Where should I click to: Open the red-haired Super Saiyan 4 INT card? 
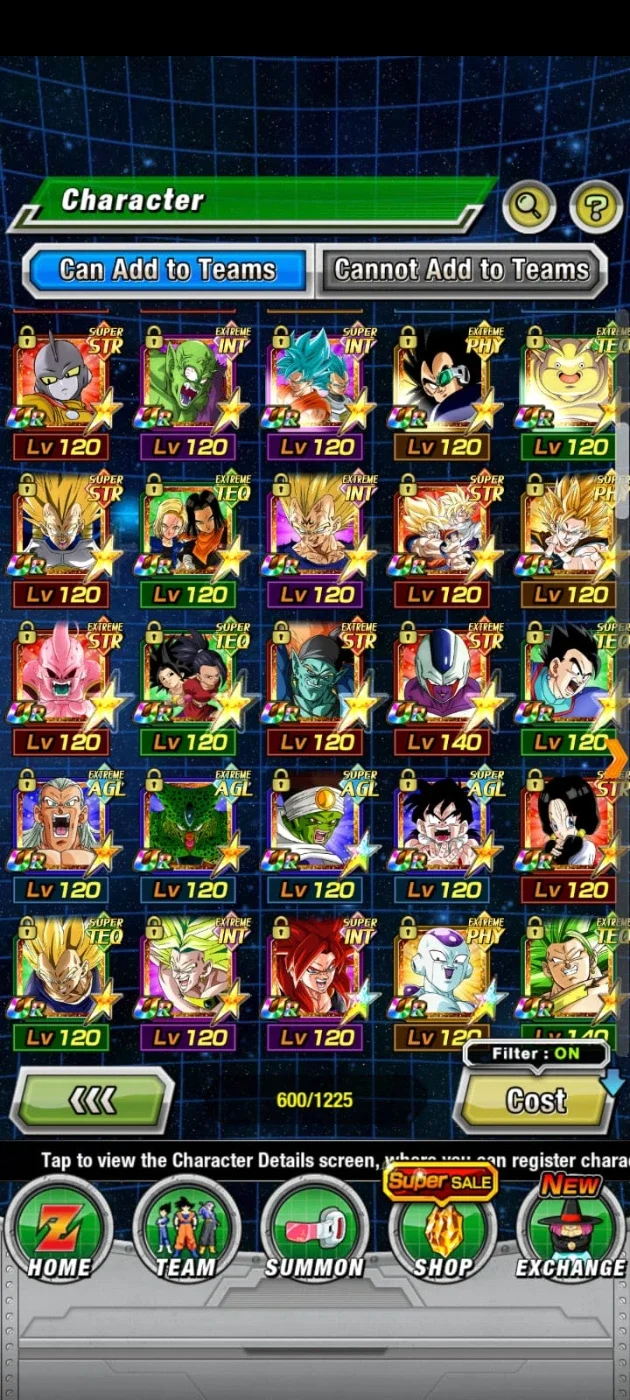click(x=316, y=984)
